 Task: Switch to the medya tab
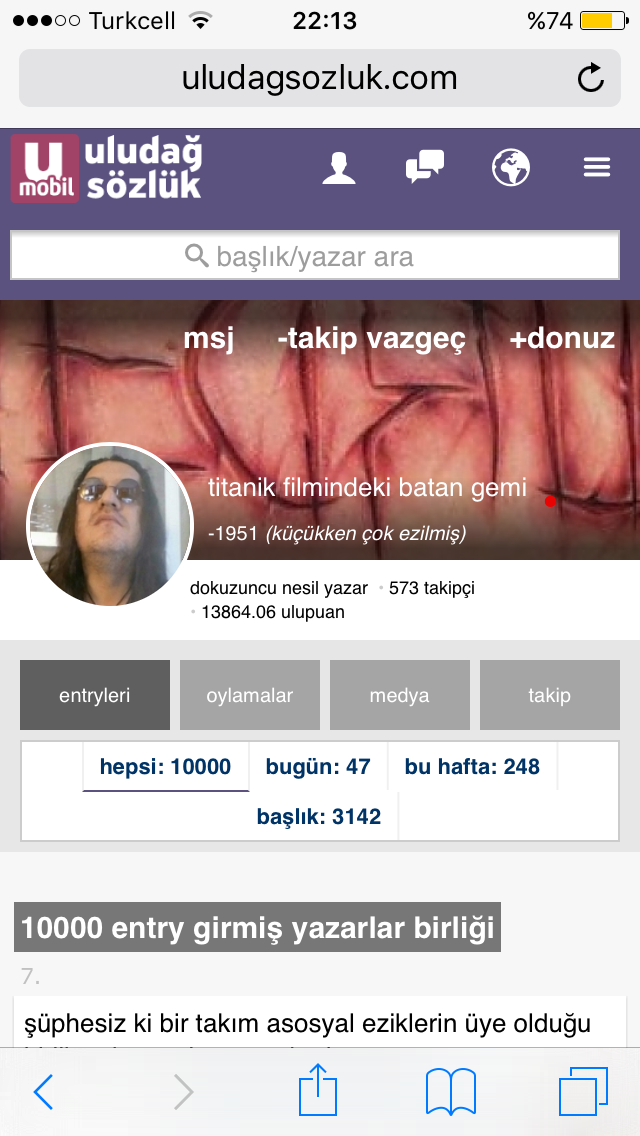tap(400, 695)
